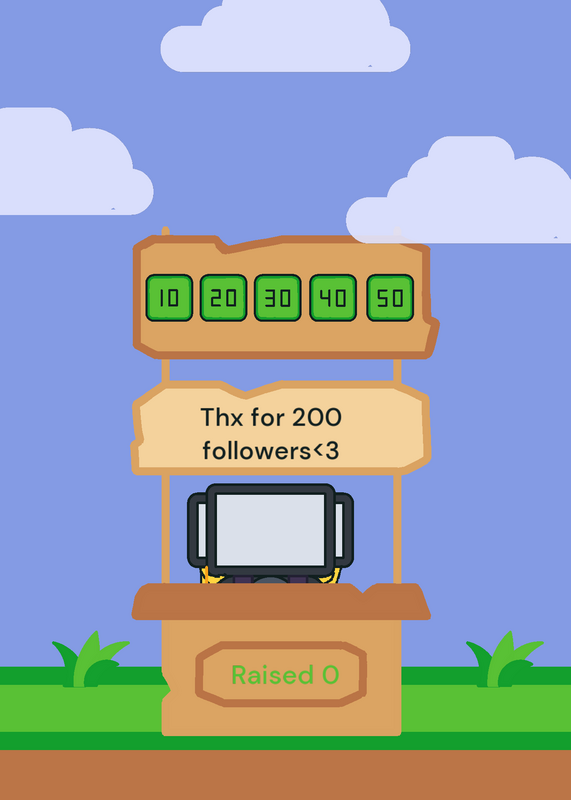This screenshot has width=571, height=800.
Task: Give 50 with the last green button
Action: tap(390, 298)
